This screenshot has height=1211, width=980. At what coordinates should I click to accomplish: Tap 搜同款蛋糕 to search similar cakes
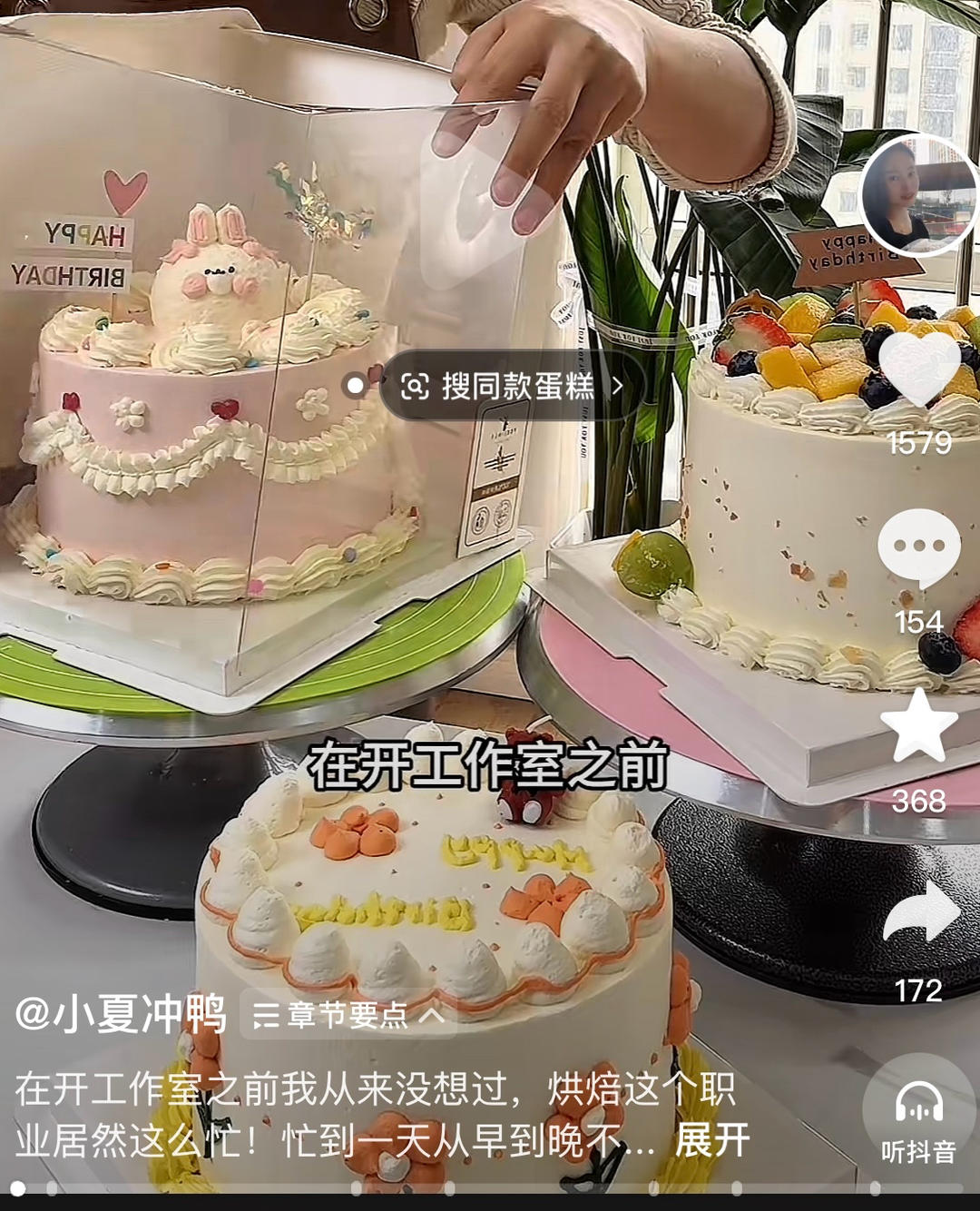coord(514,386)
